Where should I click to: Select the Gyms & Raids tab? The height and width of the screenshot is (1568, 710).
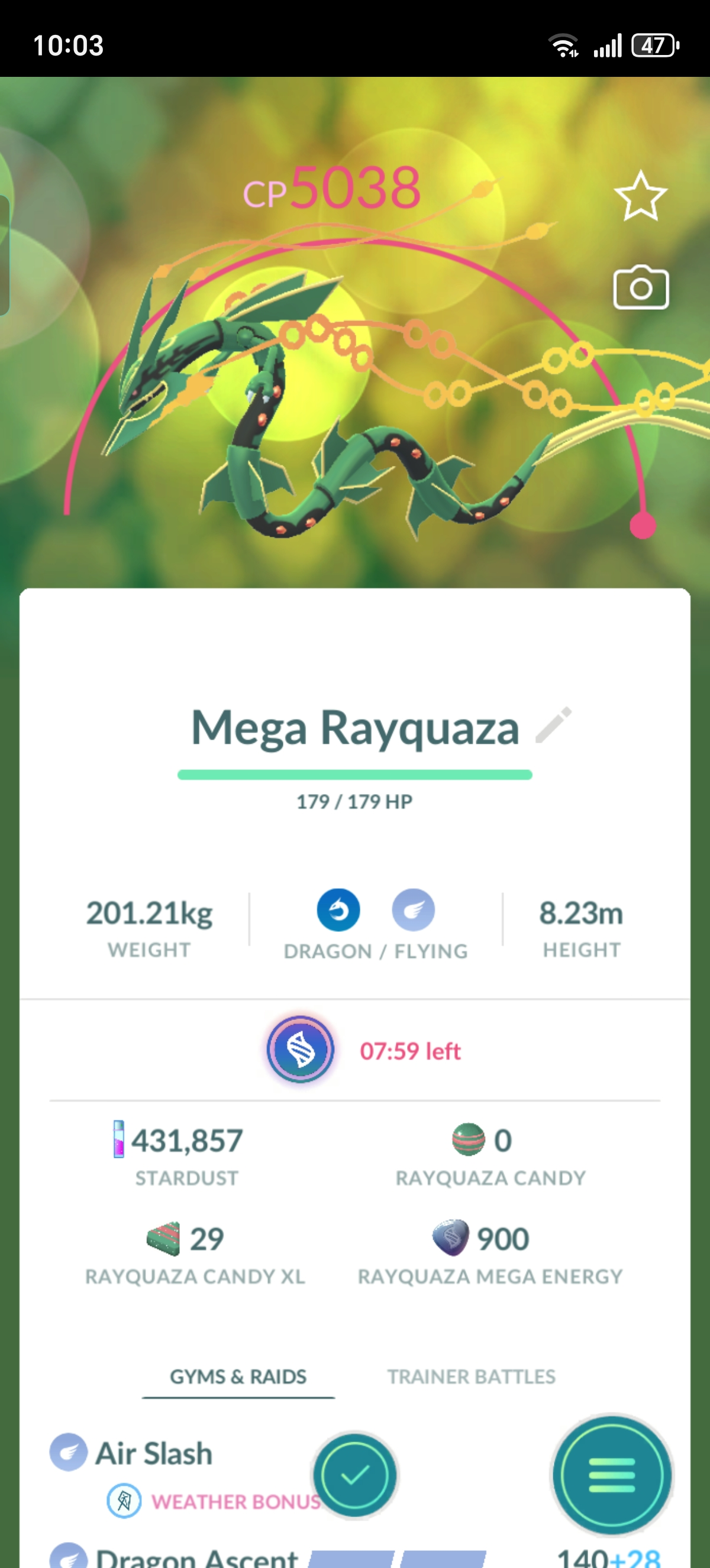point(238,1376)
